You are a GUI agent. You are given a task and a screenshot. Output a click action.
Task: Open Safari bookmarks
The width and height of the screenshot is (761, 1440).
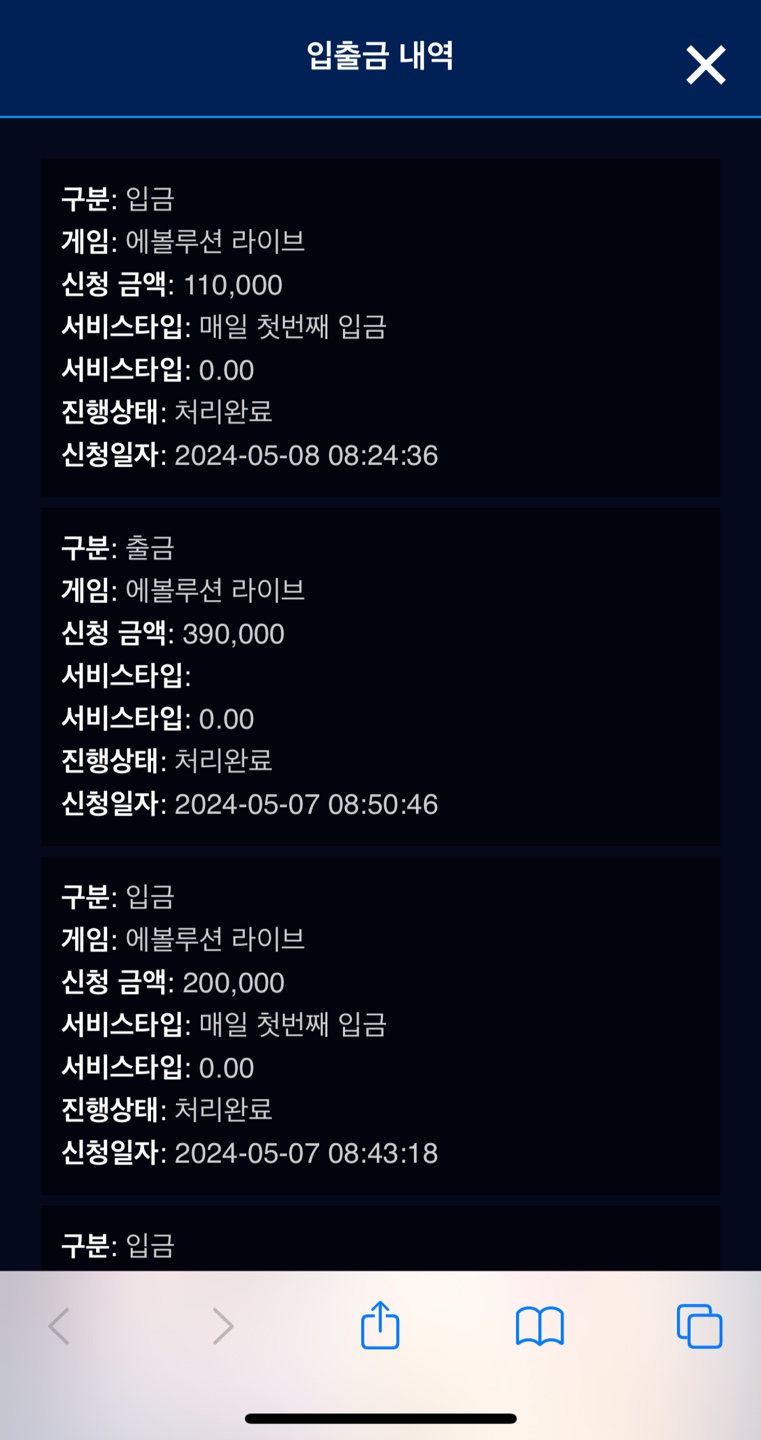[540, 1327]
